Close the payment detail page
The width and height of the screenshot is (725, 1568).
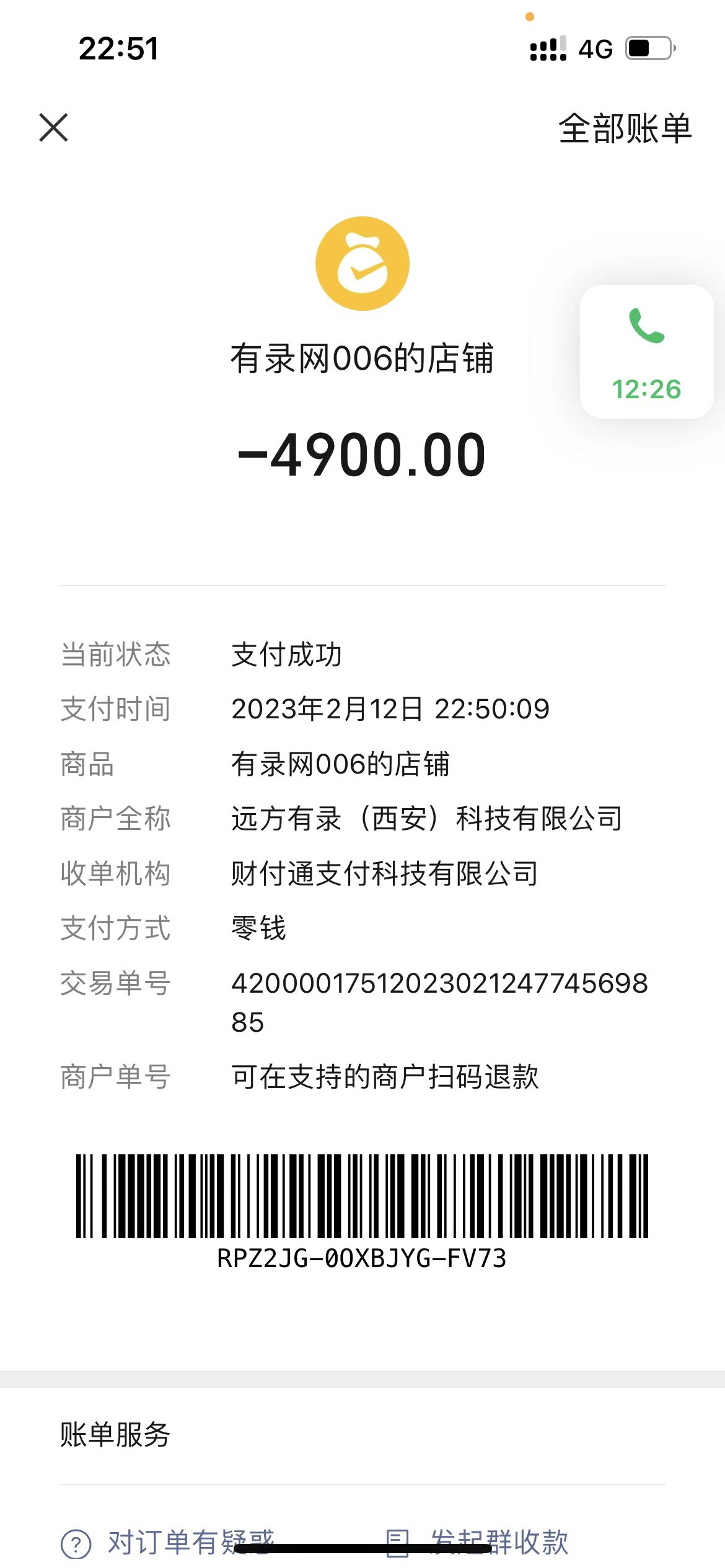(53, 128)
